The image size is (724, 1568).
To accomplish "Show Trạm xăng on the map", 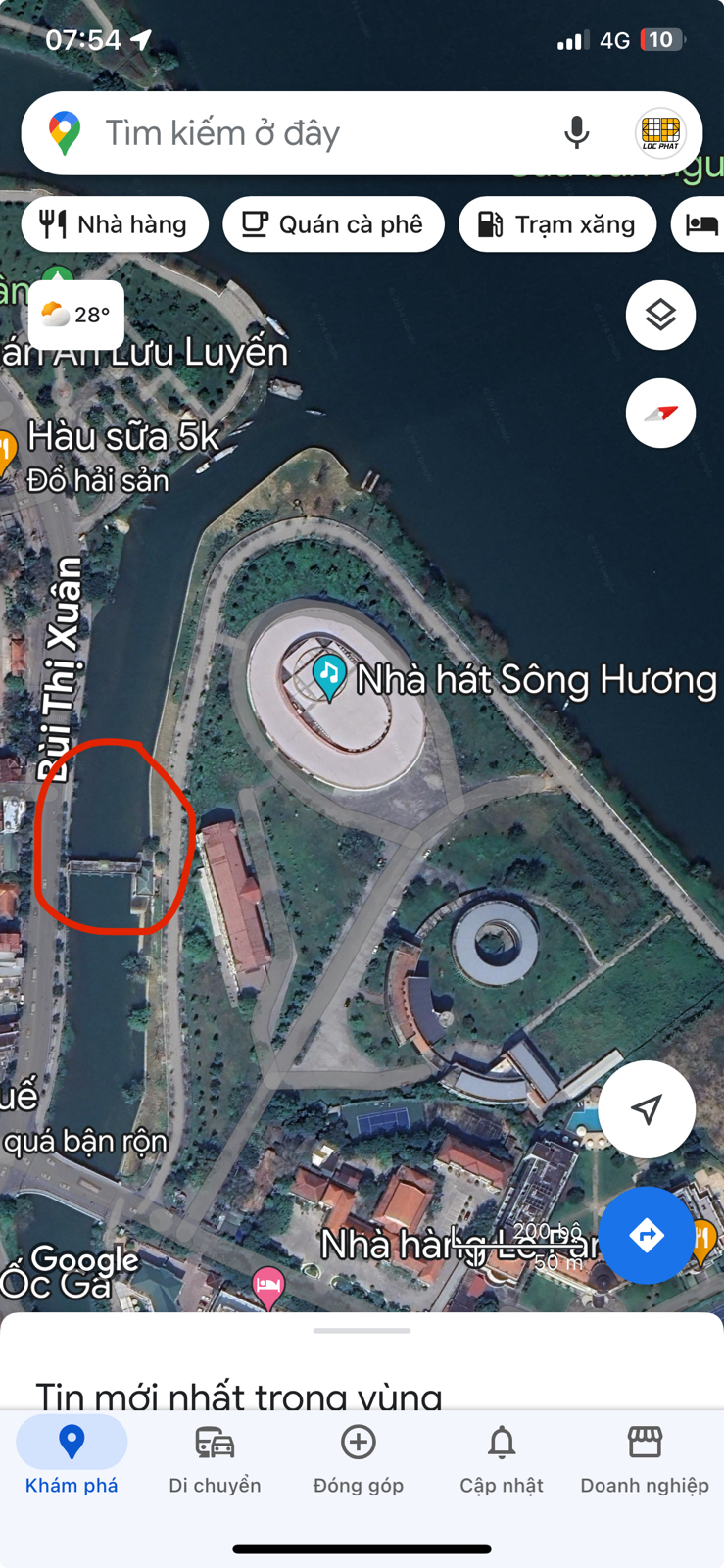I will pyautogui.click(x=556, y=224).
